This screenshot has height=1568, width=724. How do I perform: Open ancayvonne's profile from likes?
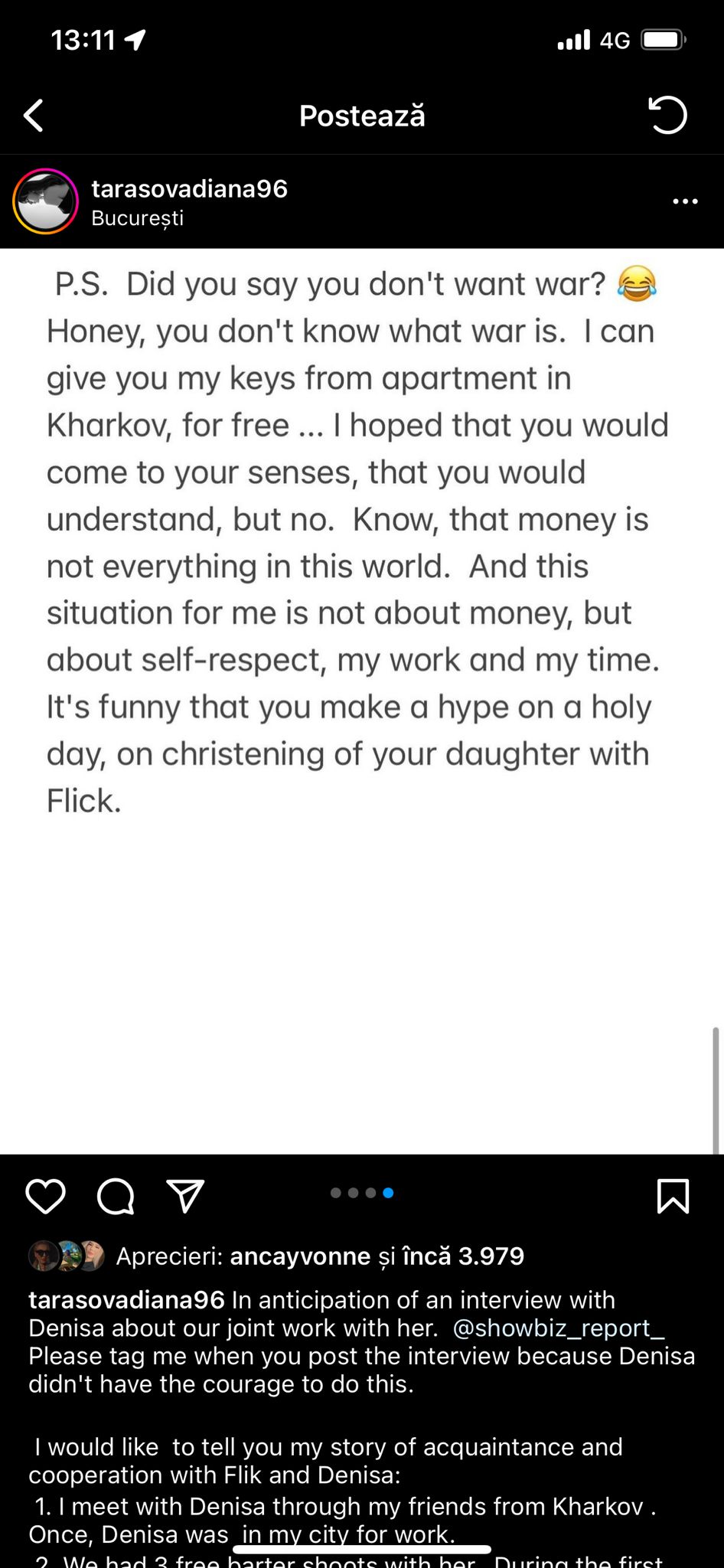300,1256
